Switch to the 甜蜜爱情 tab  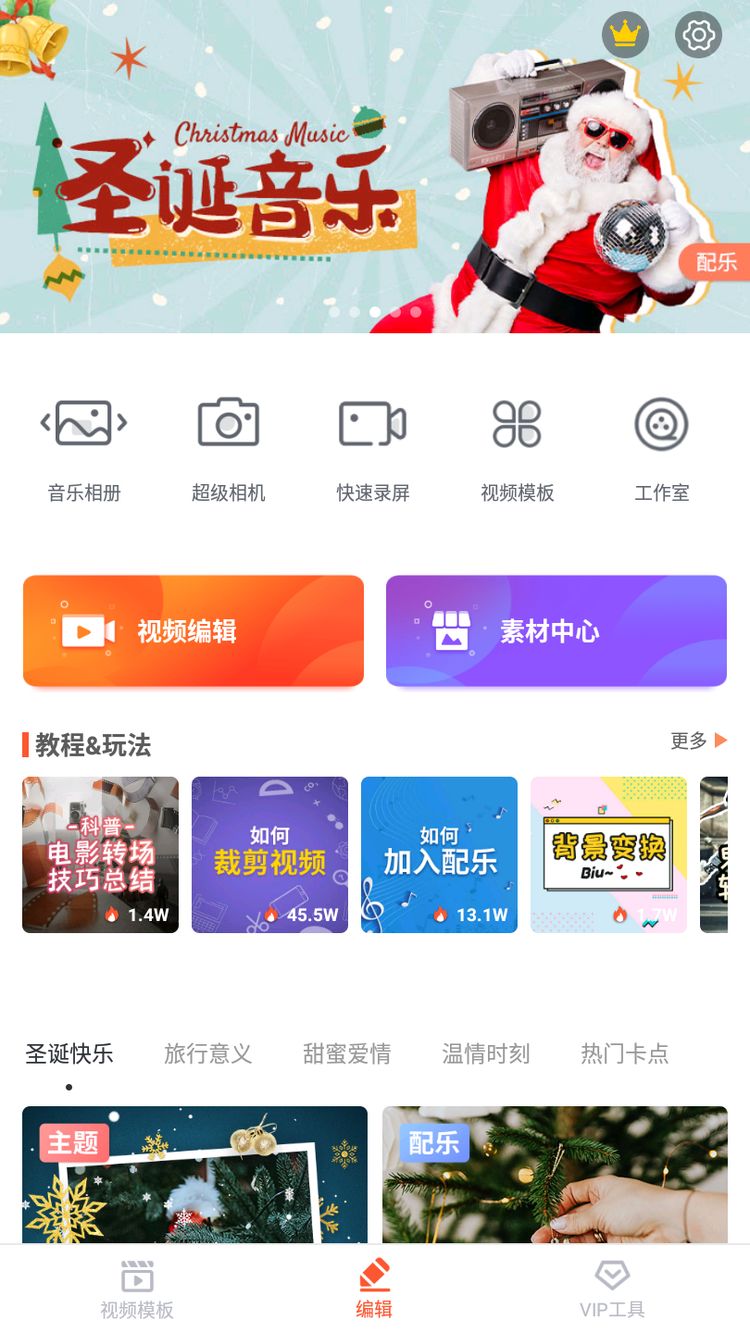pos(347,1054)
